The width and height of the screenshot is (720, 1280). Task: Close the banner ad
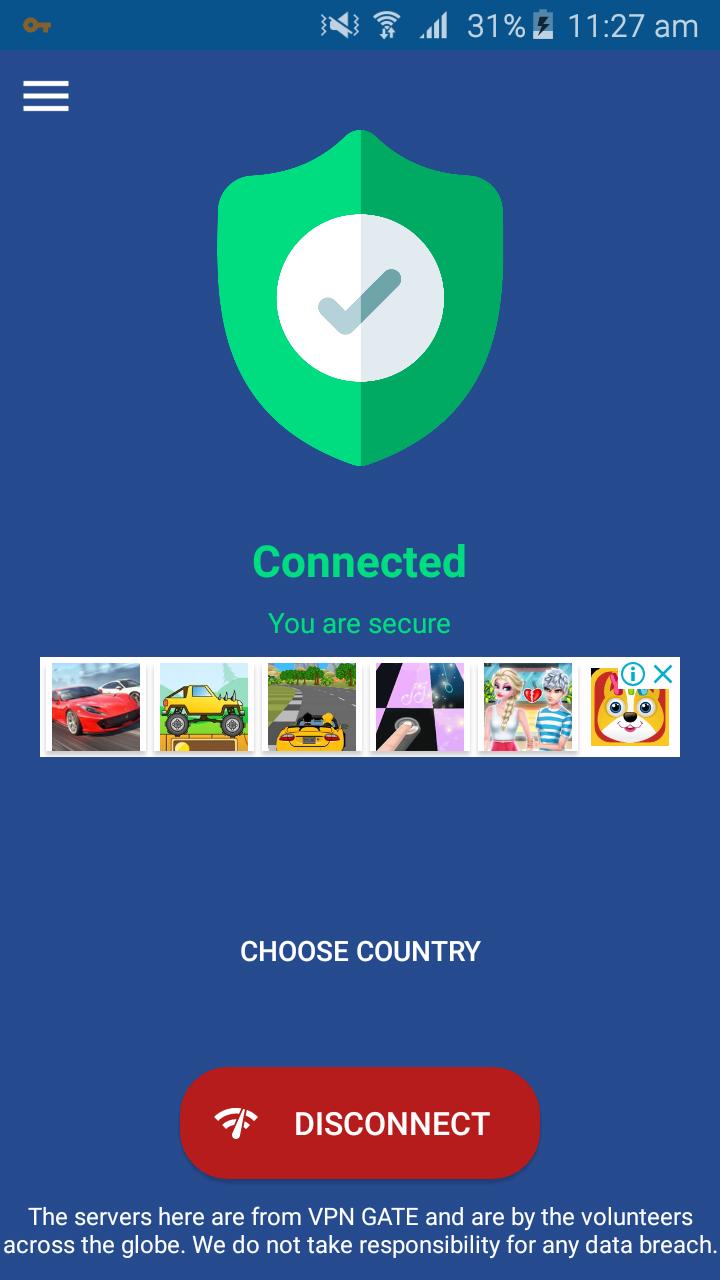click(x=663, y=674)
